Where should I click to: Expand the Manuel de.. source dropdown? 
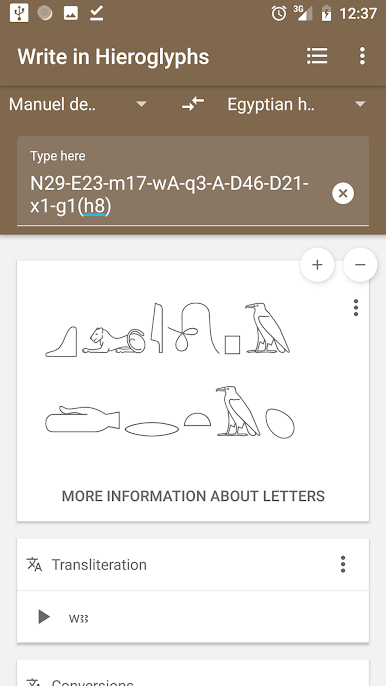click(78, 104)
